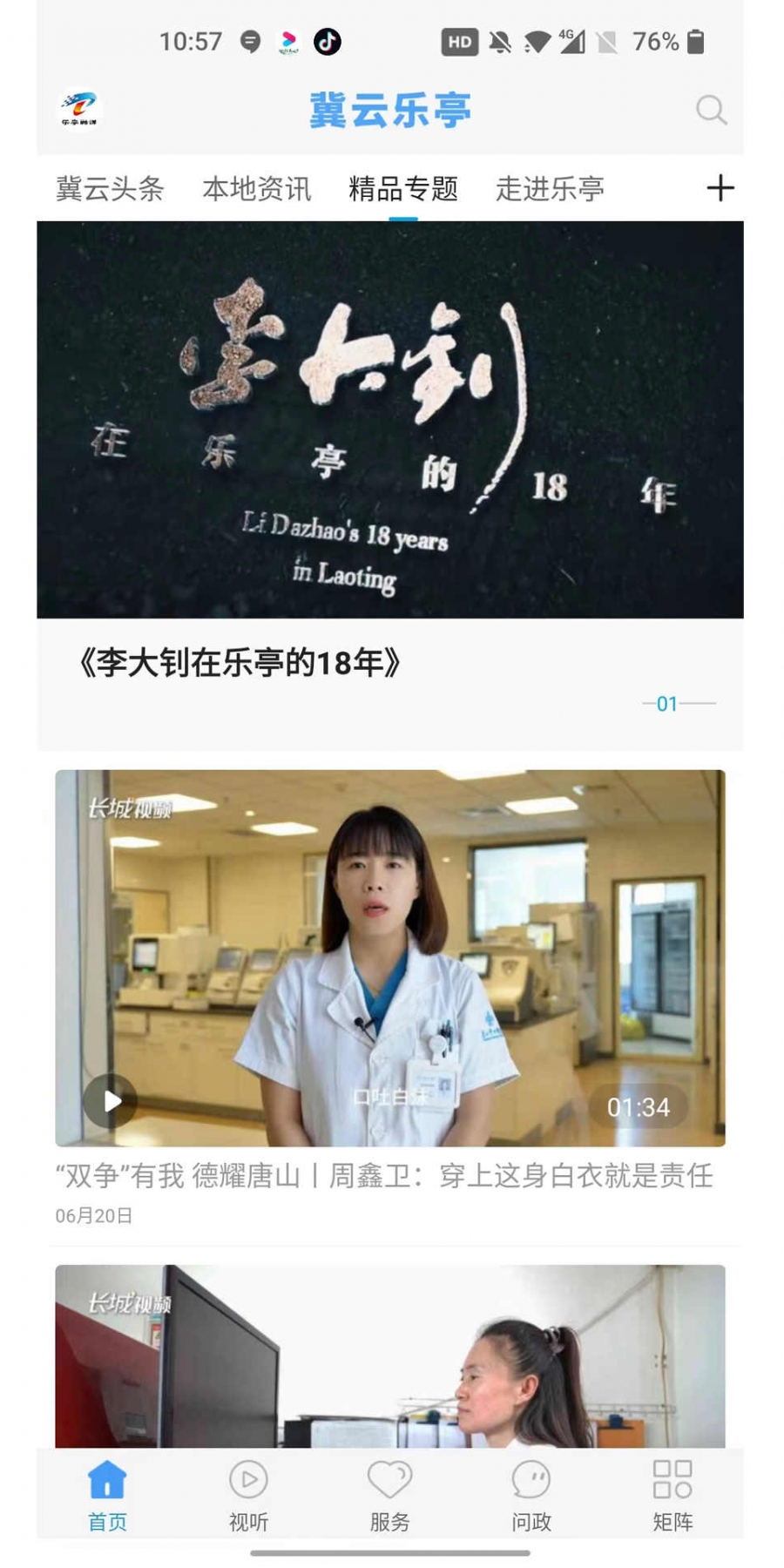Open the video card with woman at computer
Viewport: 784px width, 1568px height.
tap(389, 1355)
